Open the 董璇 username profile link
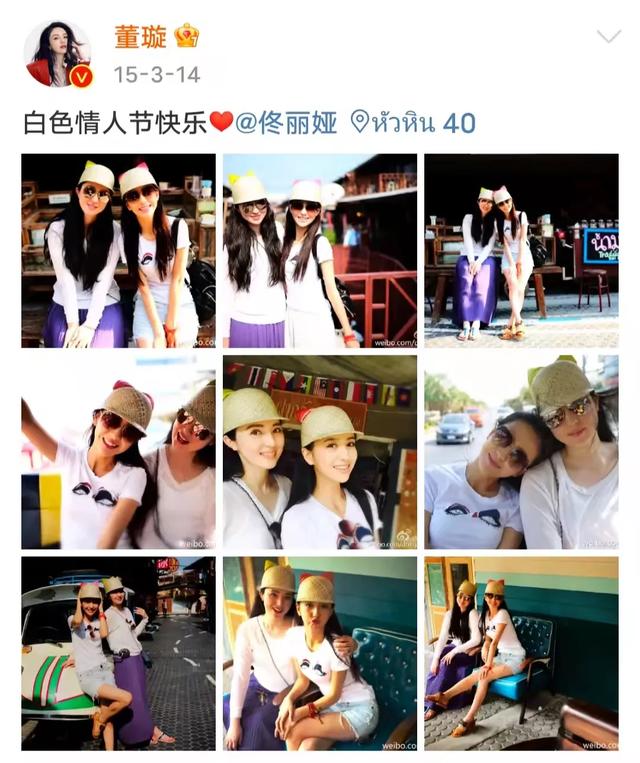 139,37
